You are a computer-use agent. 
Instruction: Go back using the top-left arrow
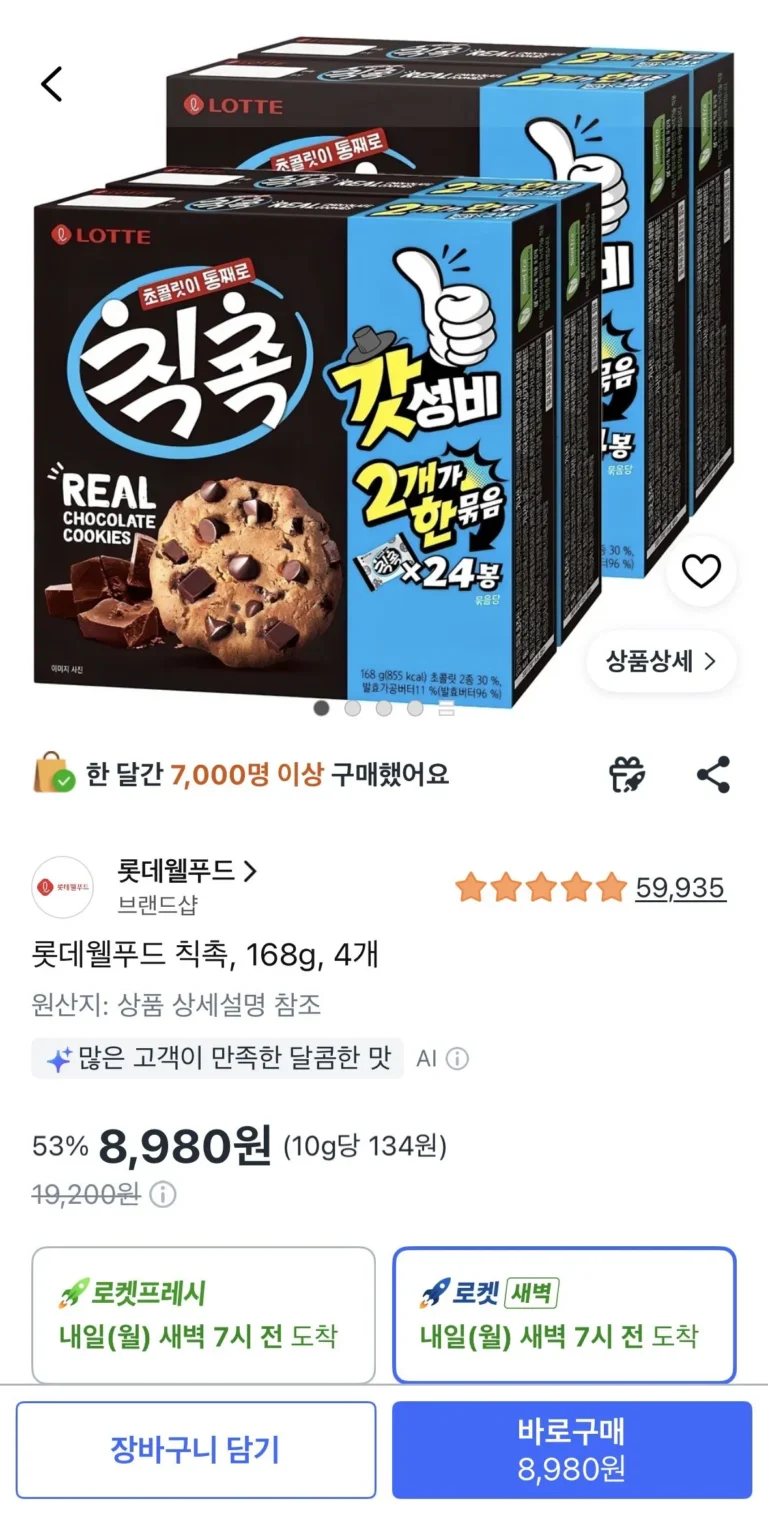51,84
